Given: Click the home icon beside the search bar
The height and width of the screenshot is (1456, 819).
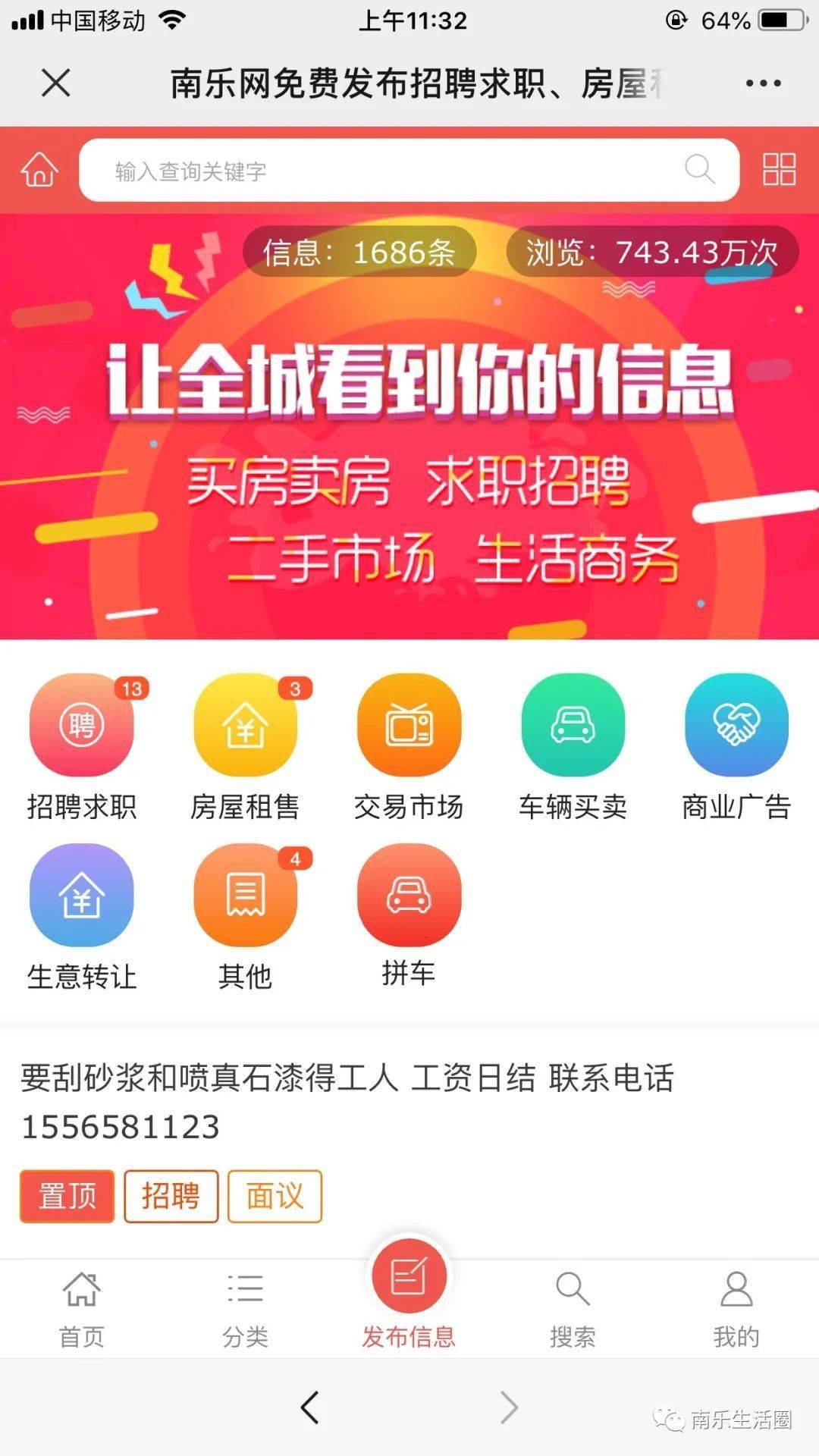Looking at the screenshot, I should [x=39, y=171].
